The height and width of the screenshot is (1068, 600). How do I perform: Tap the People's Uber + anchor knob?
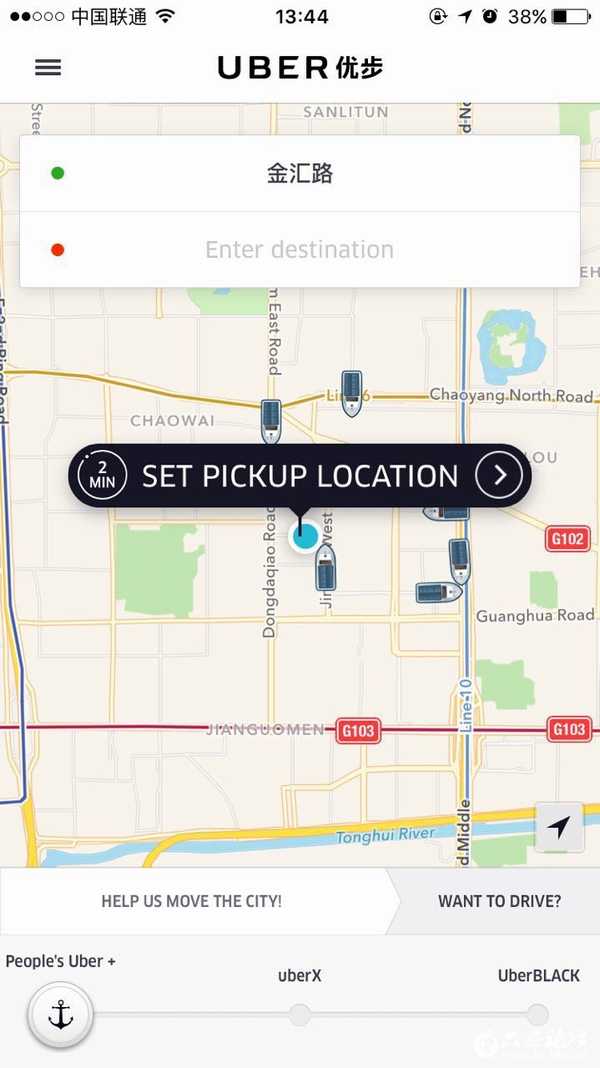61,1015
